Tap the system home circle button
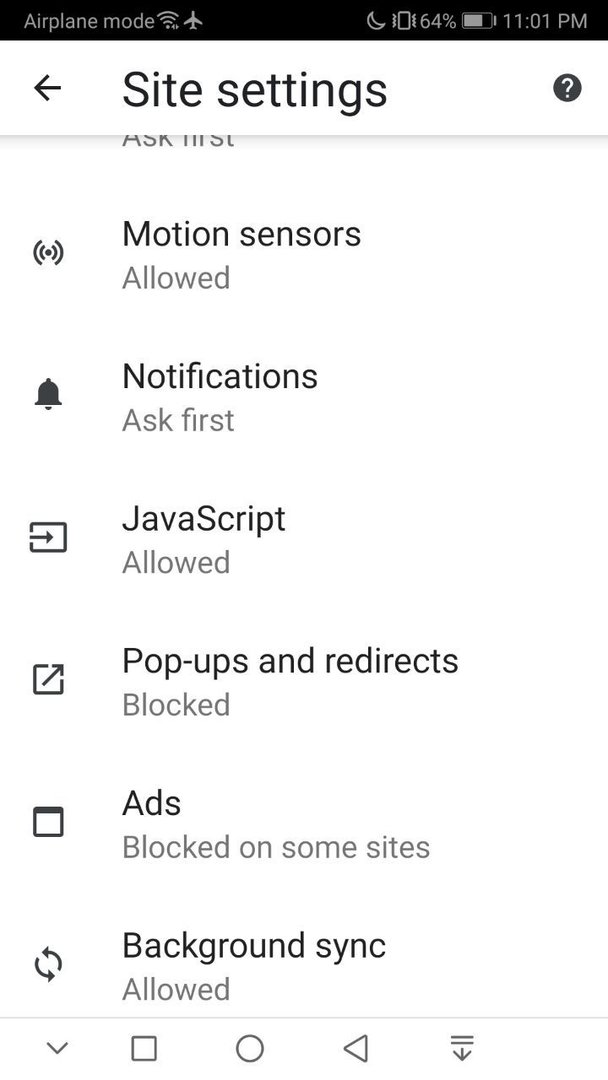Image resolution: width=608 pixels, height=1080 pixels. (x=250, y=1048)
